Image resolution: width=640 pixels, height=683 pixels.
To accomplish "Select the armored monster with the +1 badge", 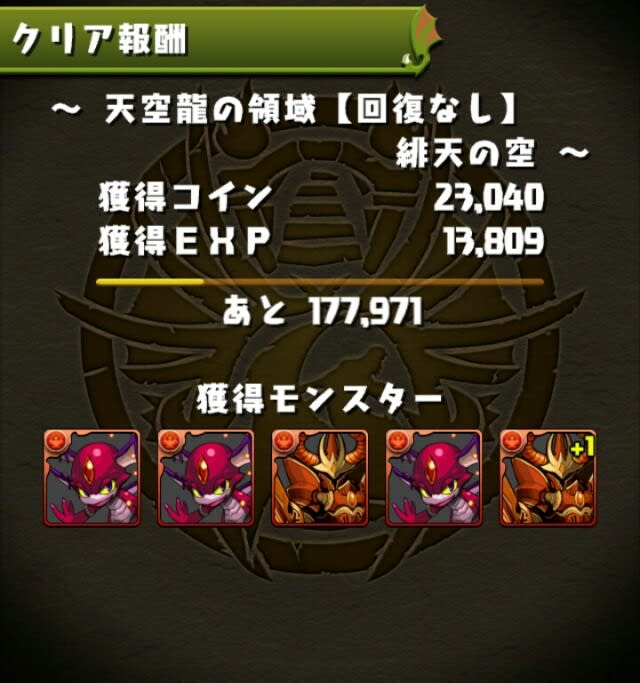I will pos(547,478).
